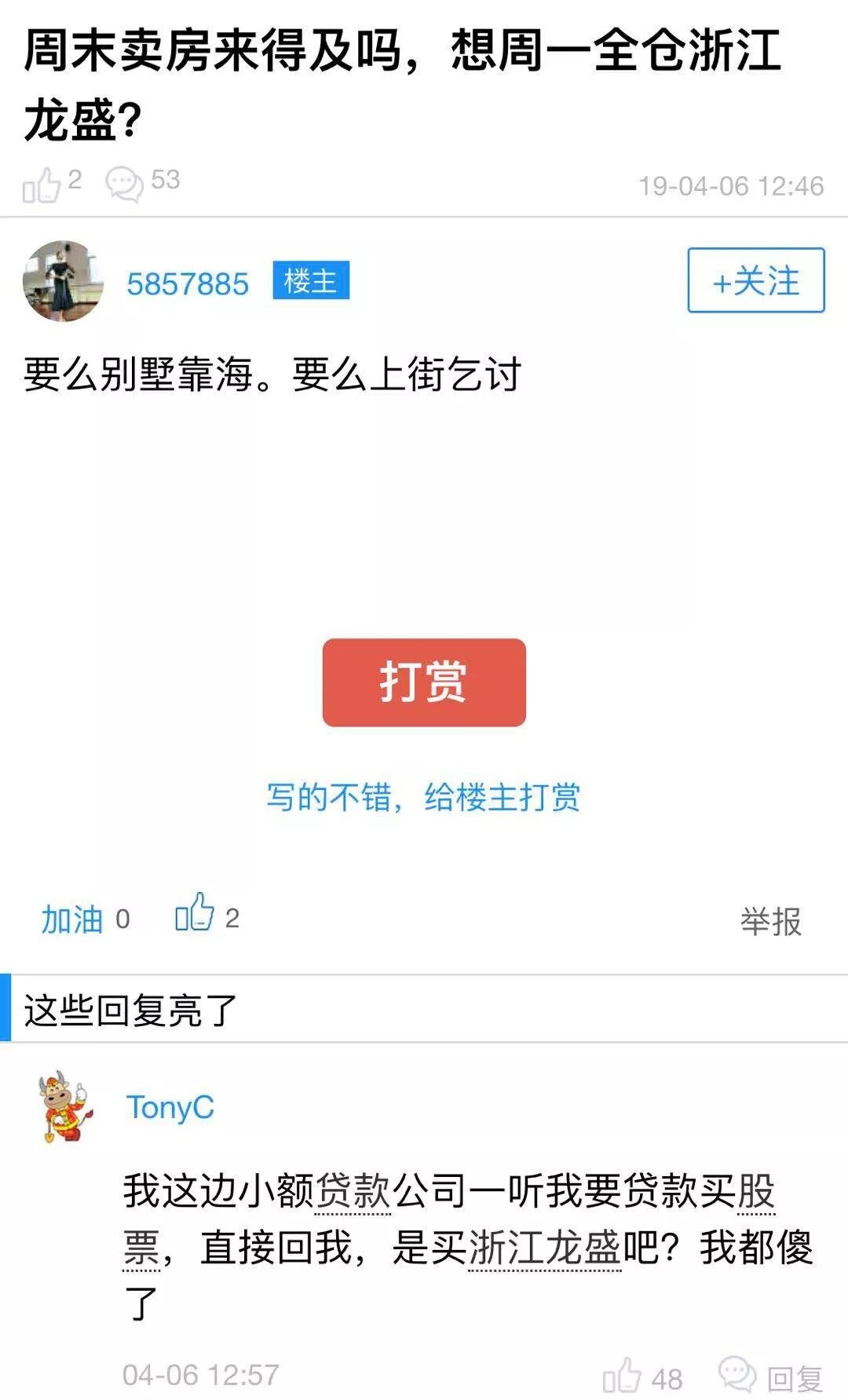Open TonyC's profile name
The image size is (848, 1400).
coord(170,1107)
